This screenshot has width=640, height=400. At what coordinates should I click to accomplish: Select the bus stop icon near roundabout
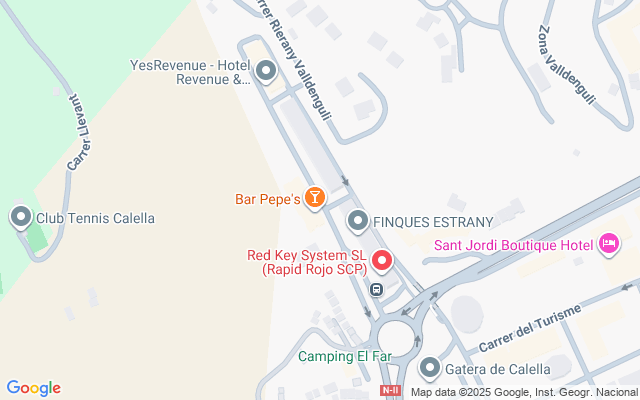376,290
